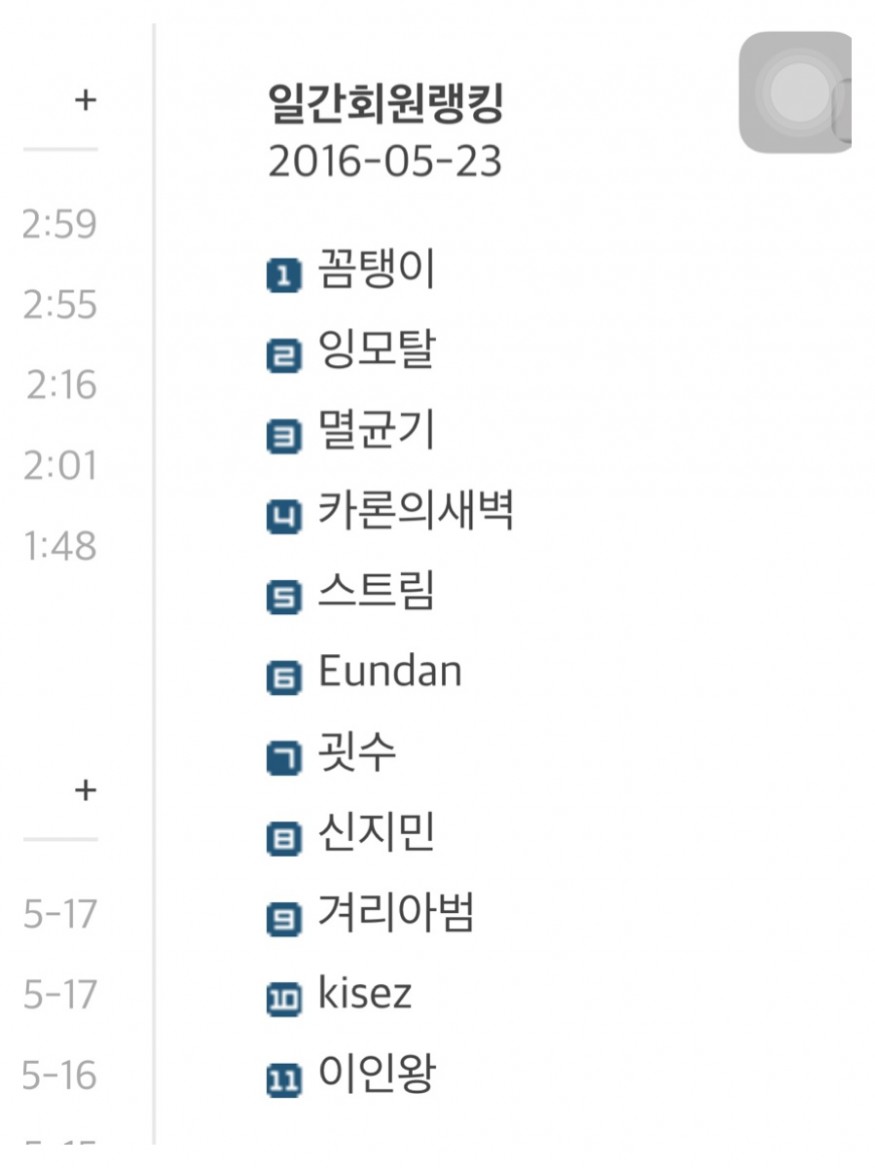Open 겨리아범 from the ranking list
Viewport: 875px width, 1168px height.
396,913
